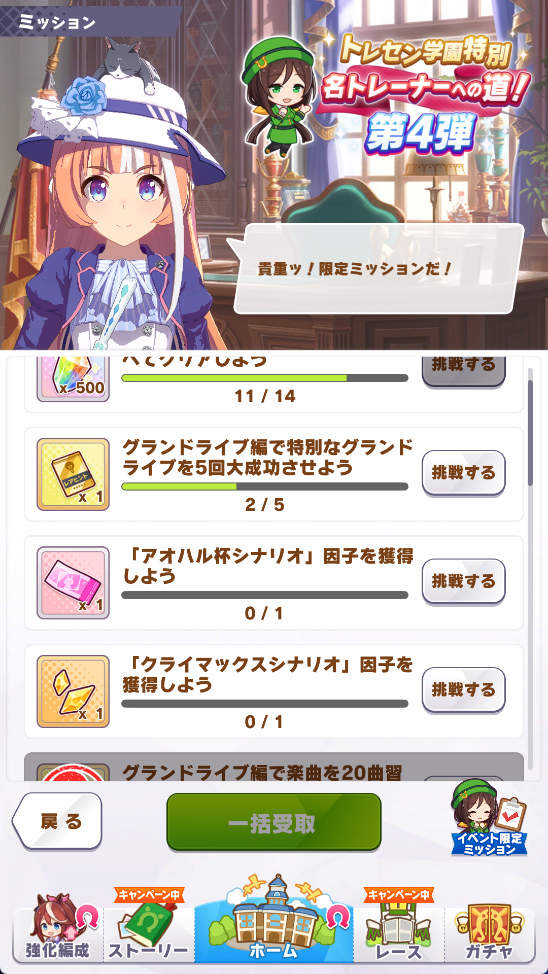This screenshot has width=548, height=974.
Task: Tap the 戻る back button
Action: tap(57, 821)
